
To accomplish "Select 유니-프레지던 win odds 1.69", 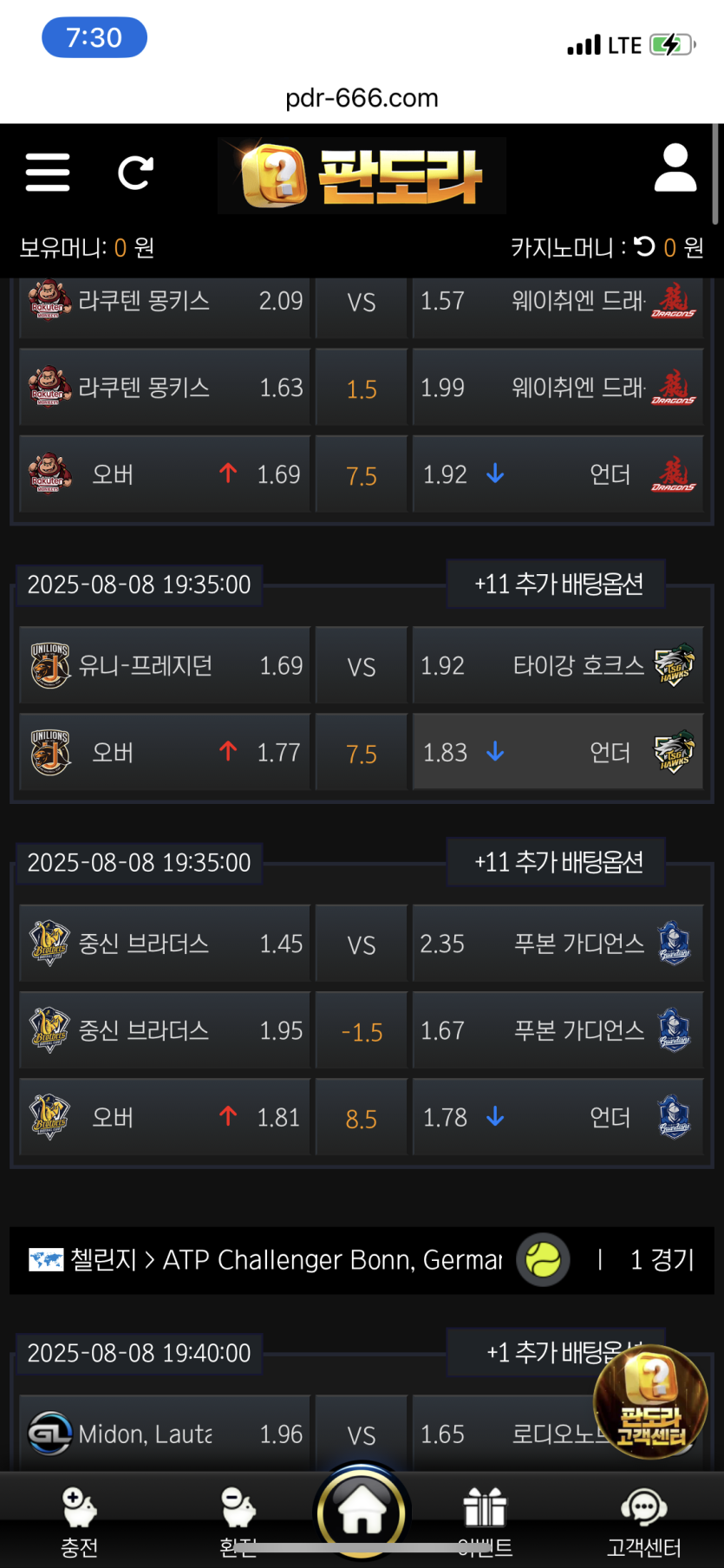I will click(165, 665).
